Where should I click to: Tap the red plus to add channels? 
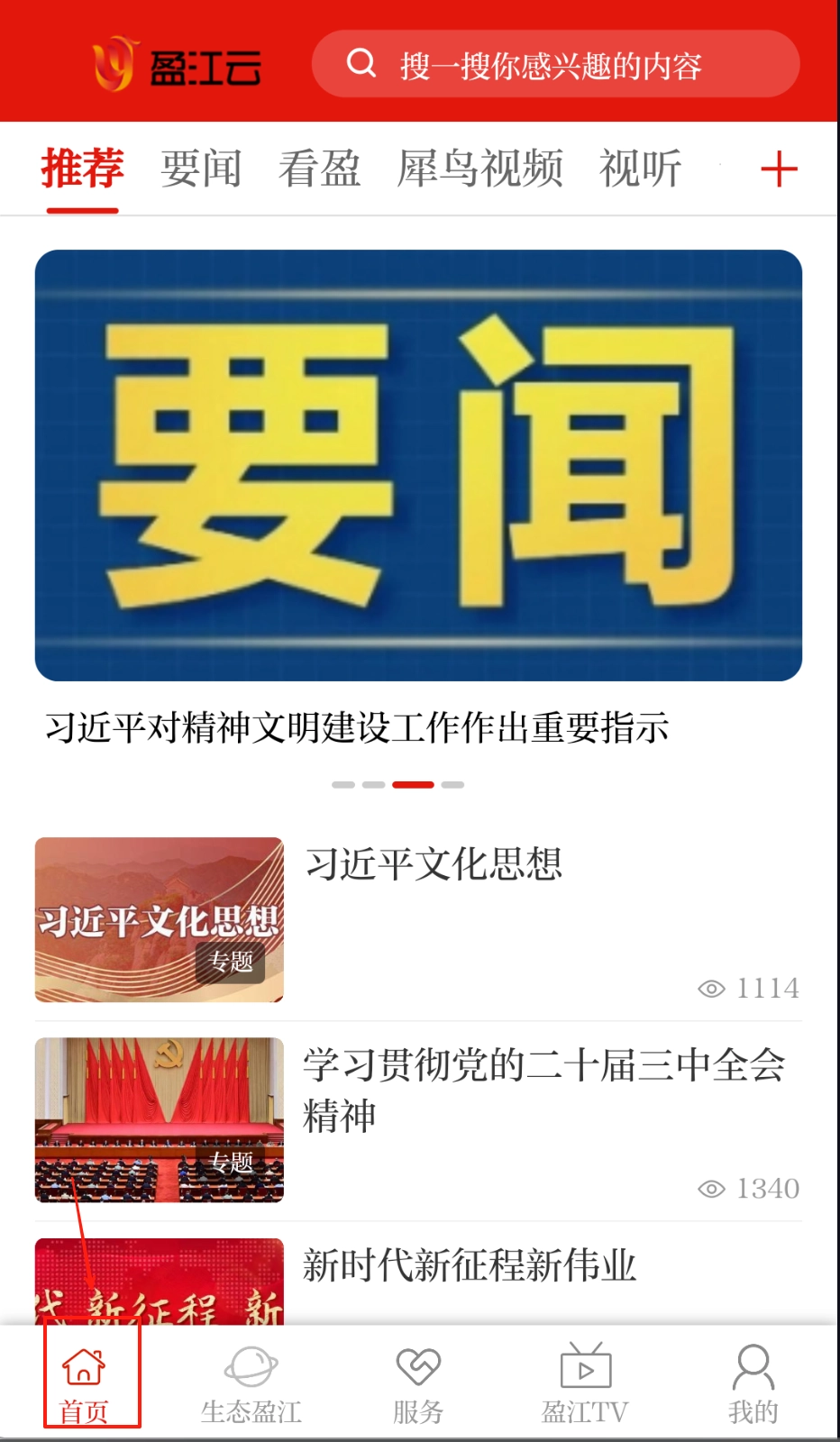coord(779,169)
